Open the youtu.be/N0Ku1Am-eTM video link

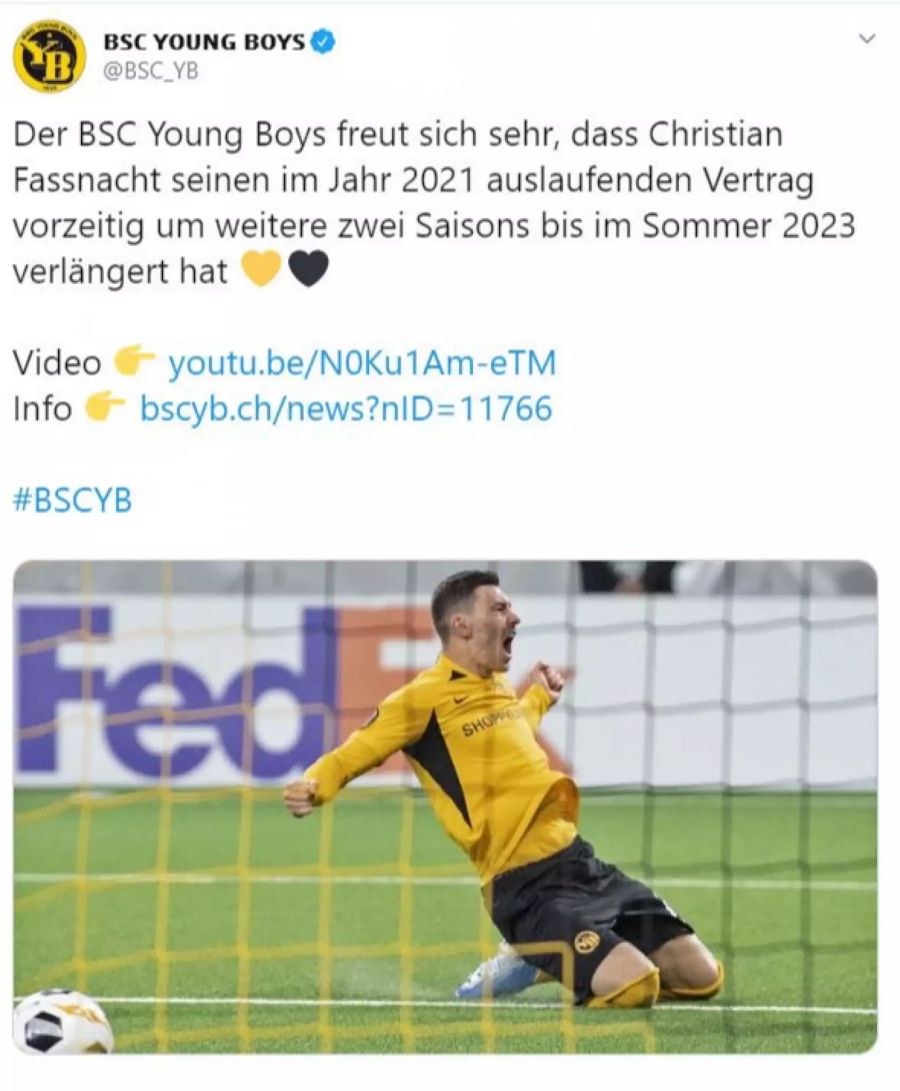[361, 362]
